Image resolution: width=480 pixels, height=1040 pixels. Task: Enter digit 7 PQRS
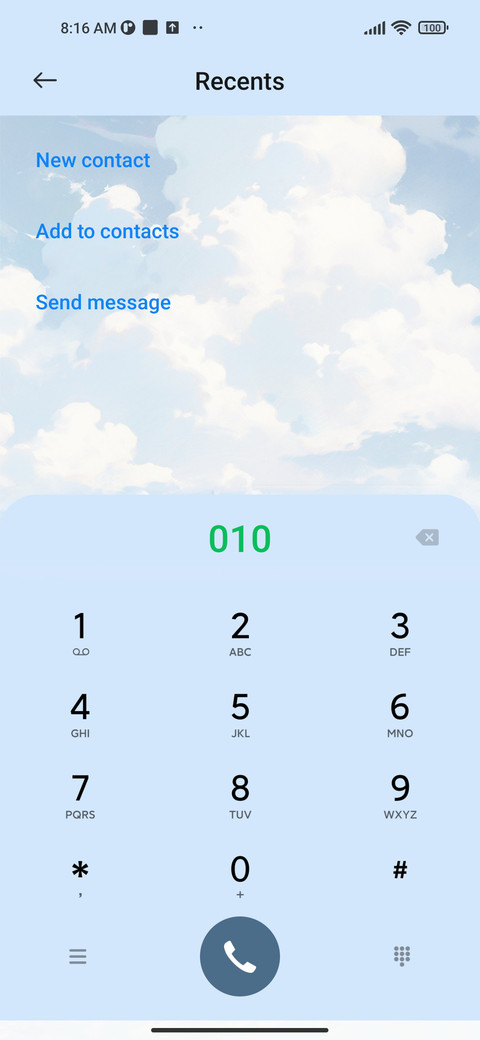(x=80, y=797)
